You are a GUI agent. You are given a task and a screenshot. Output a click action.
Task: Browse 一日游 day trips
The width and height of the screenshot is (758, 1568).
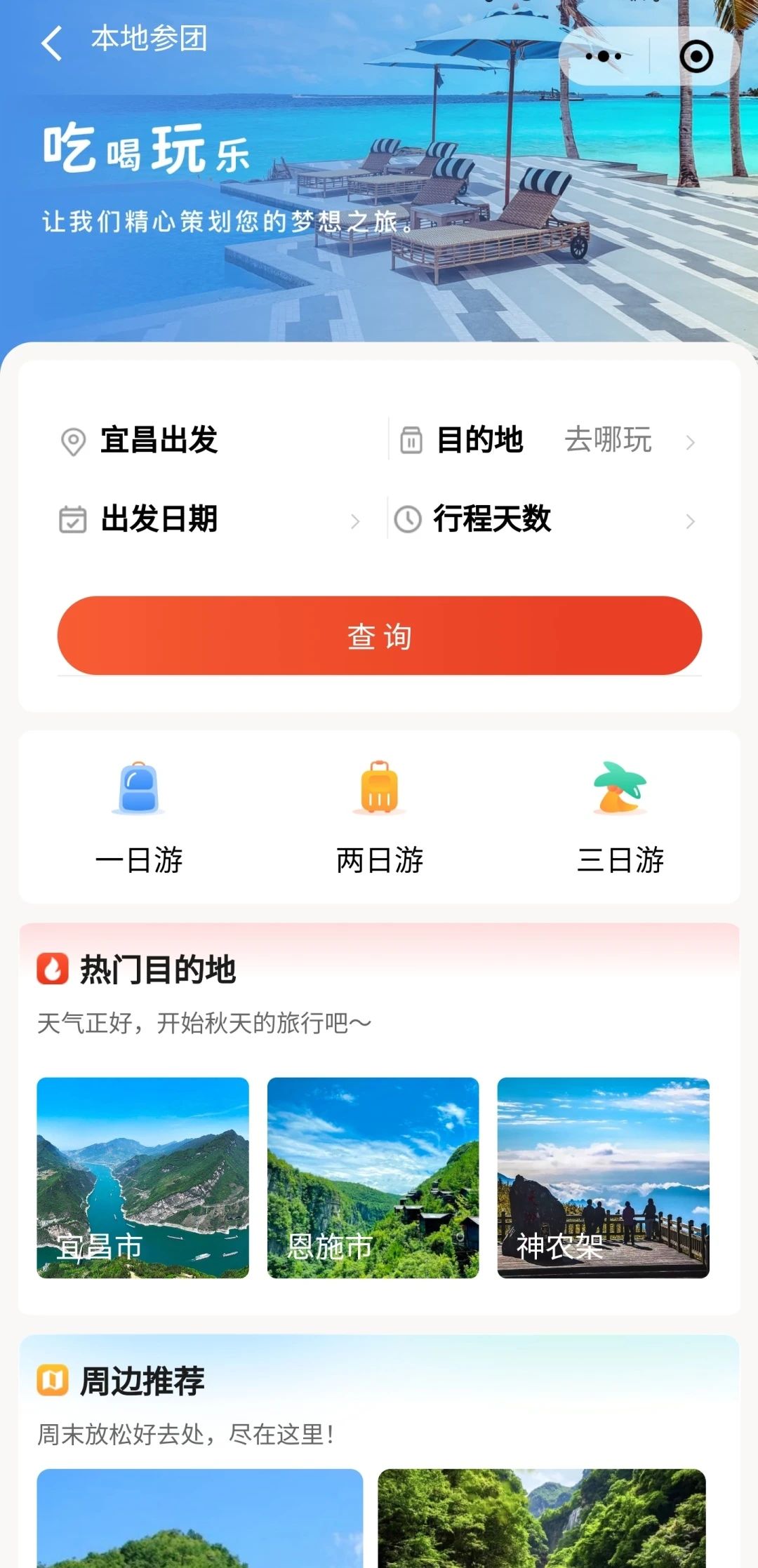pyautogui.click(x=139, y=818)
